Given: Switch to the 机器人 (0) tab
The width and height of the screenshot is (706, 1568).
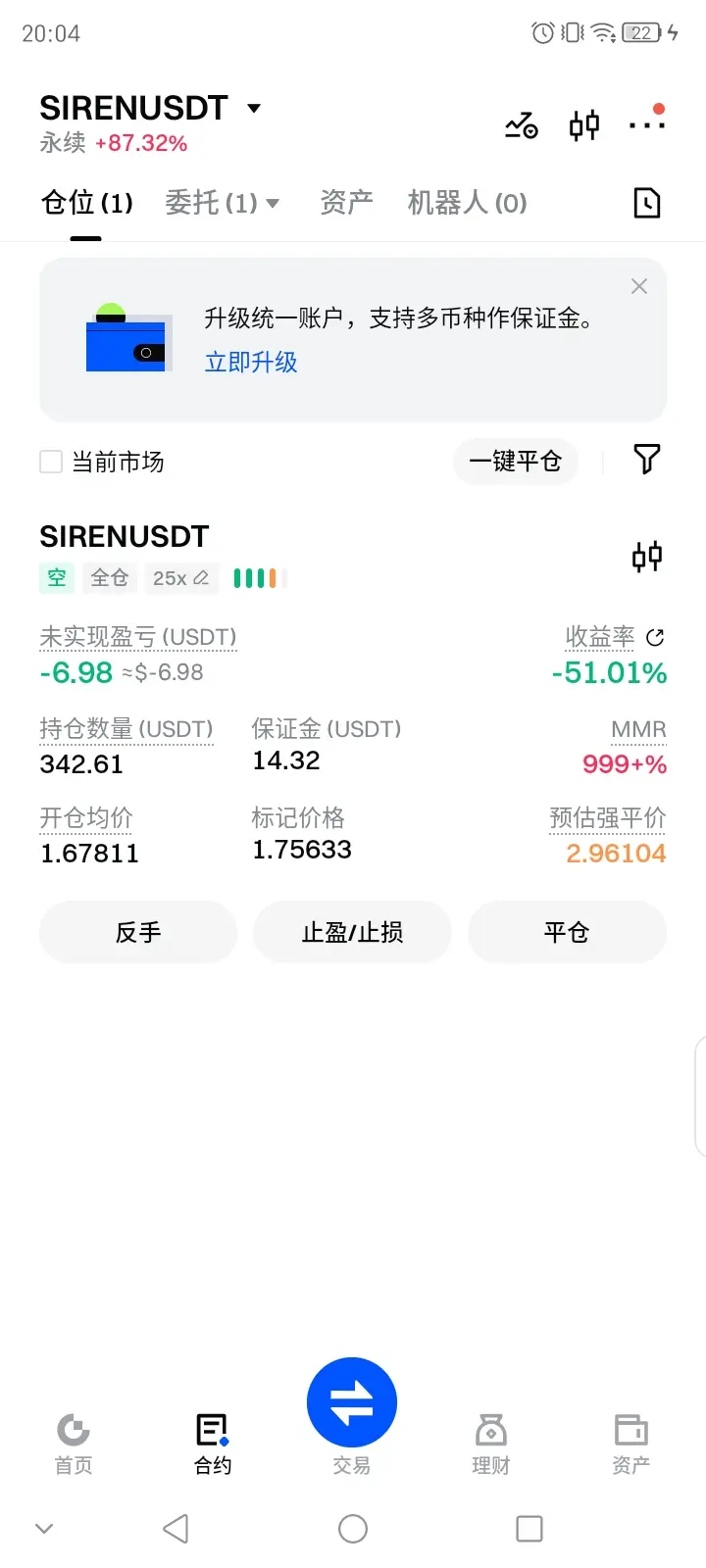Looking at the screenshot, I should click(x=467, y=203).
